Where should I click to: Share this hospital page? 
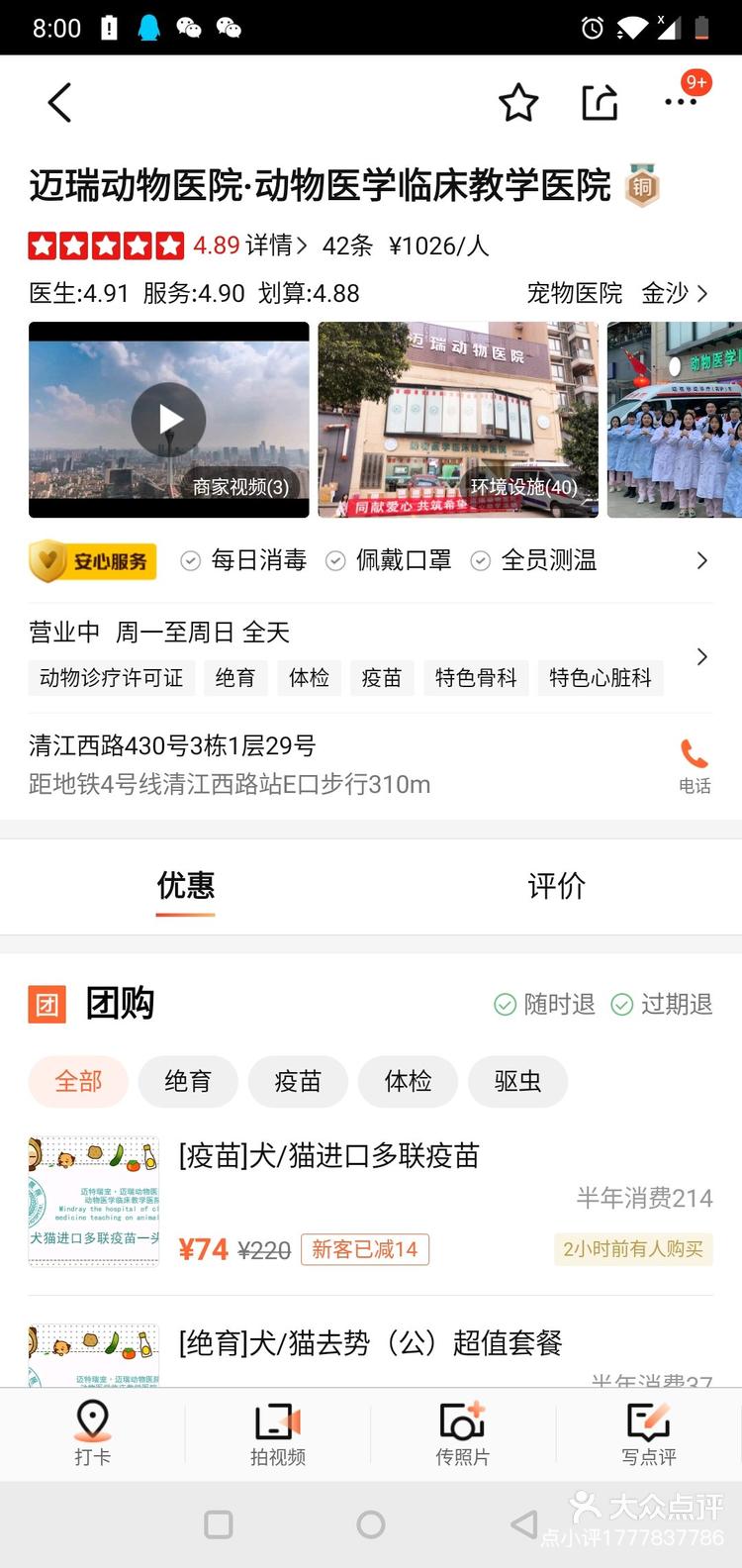click(600, 103)
